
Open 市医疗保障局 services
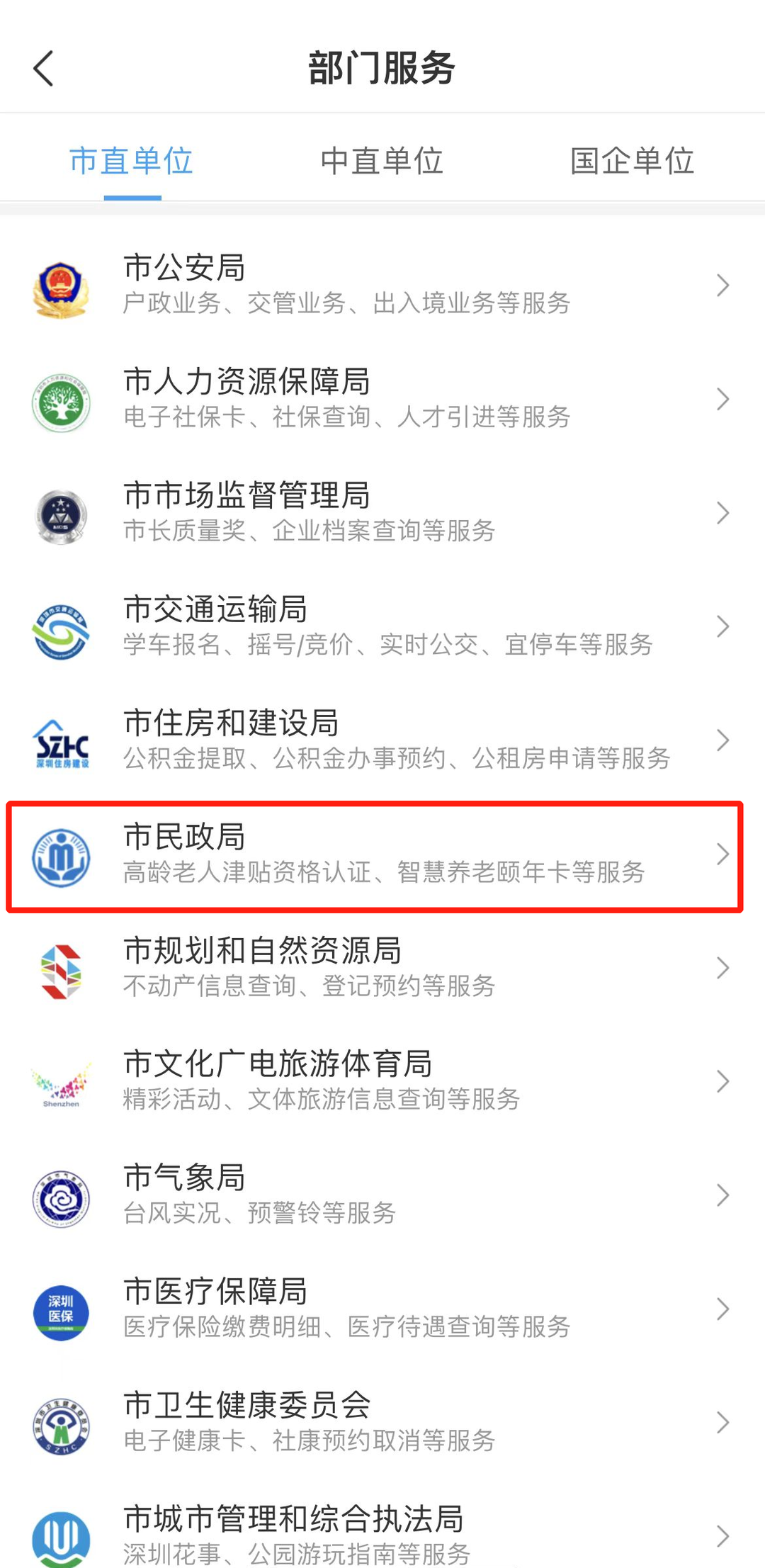pos(382,1309)
